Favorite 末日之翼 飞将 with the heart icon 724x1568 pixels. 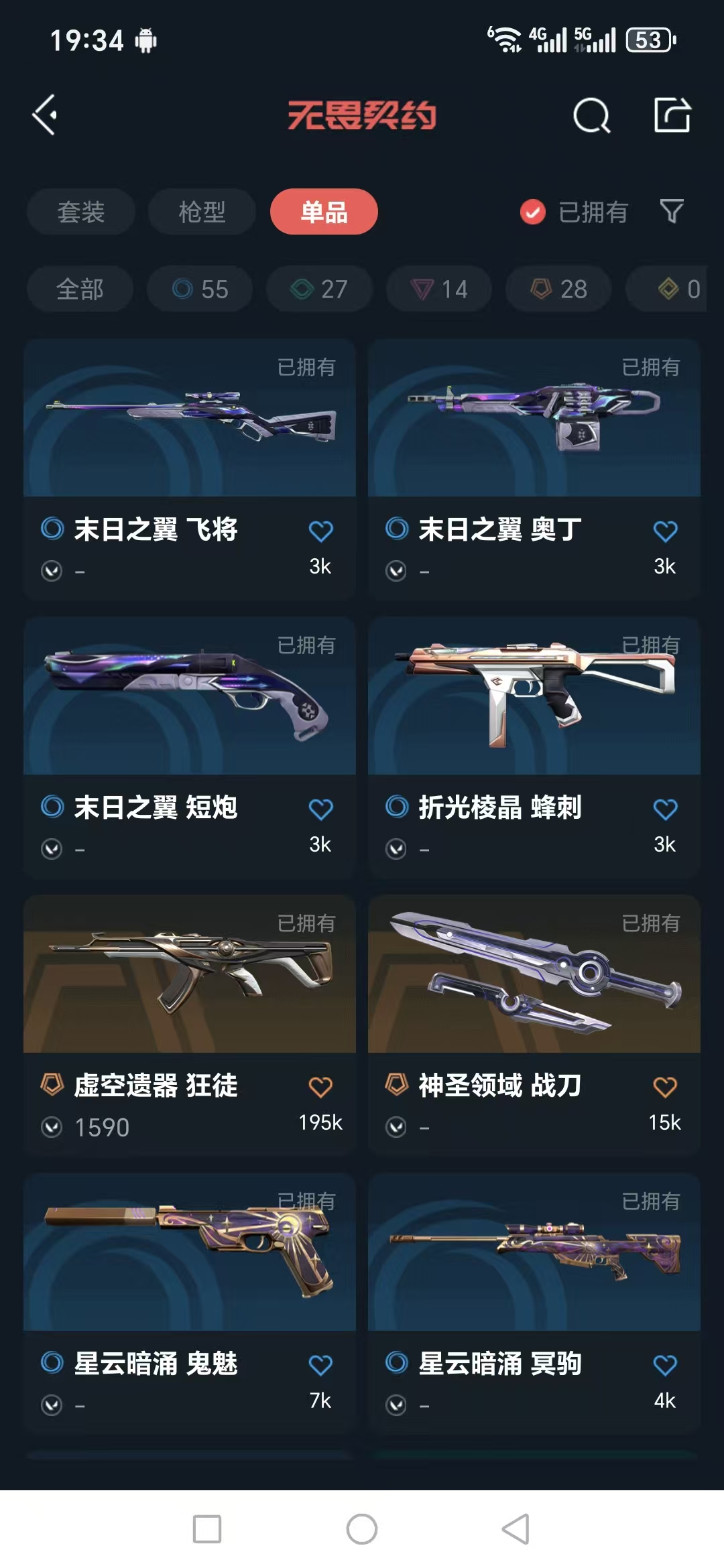click(x=321, y=529)
